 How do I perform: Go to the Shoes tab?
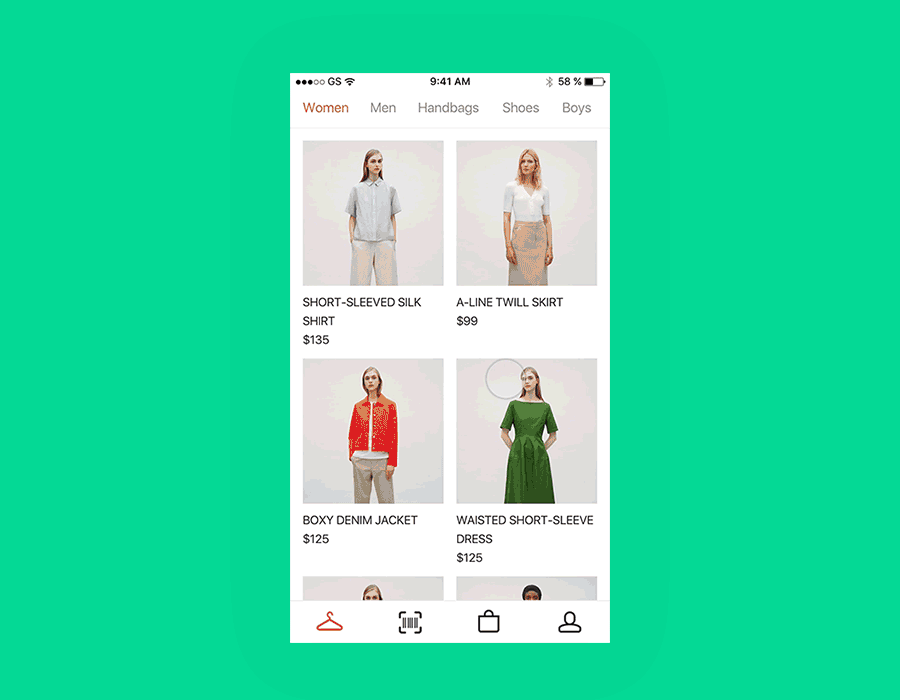point(520,108)
